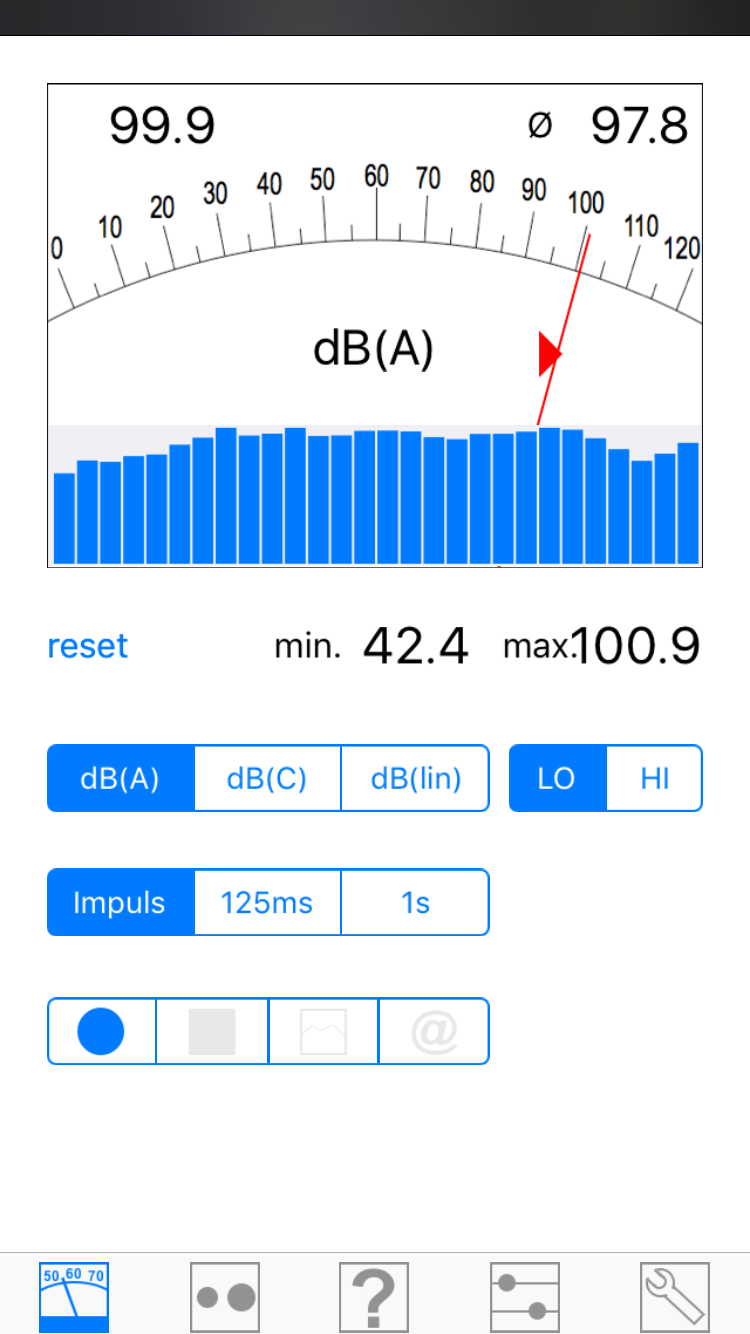Image resolution: width=750 pixels, height=1334 pixels.
Task: Open the recorded graph view
Action: coord(323,1031)
